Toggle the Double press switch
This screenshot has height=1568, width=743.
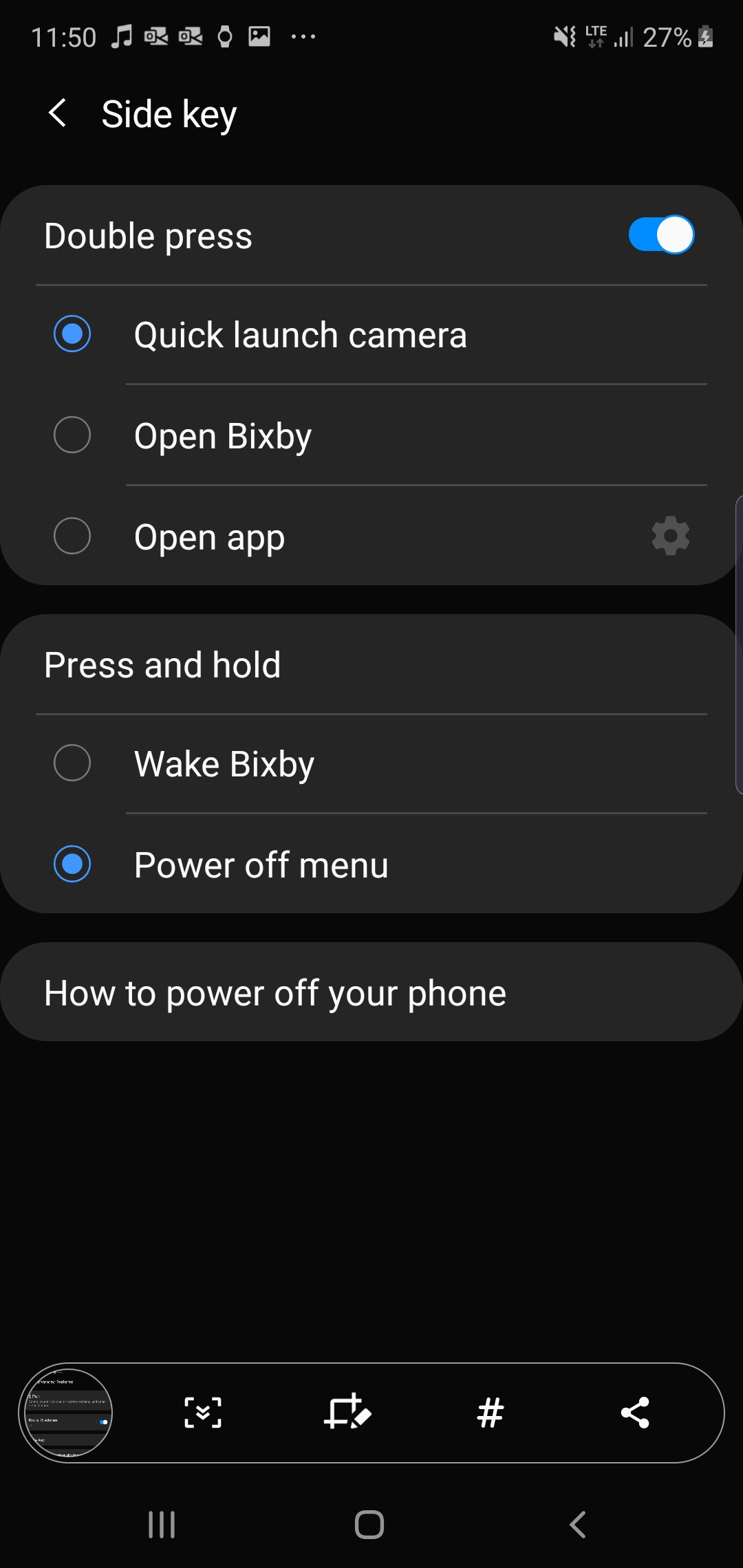click(660, 235)
